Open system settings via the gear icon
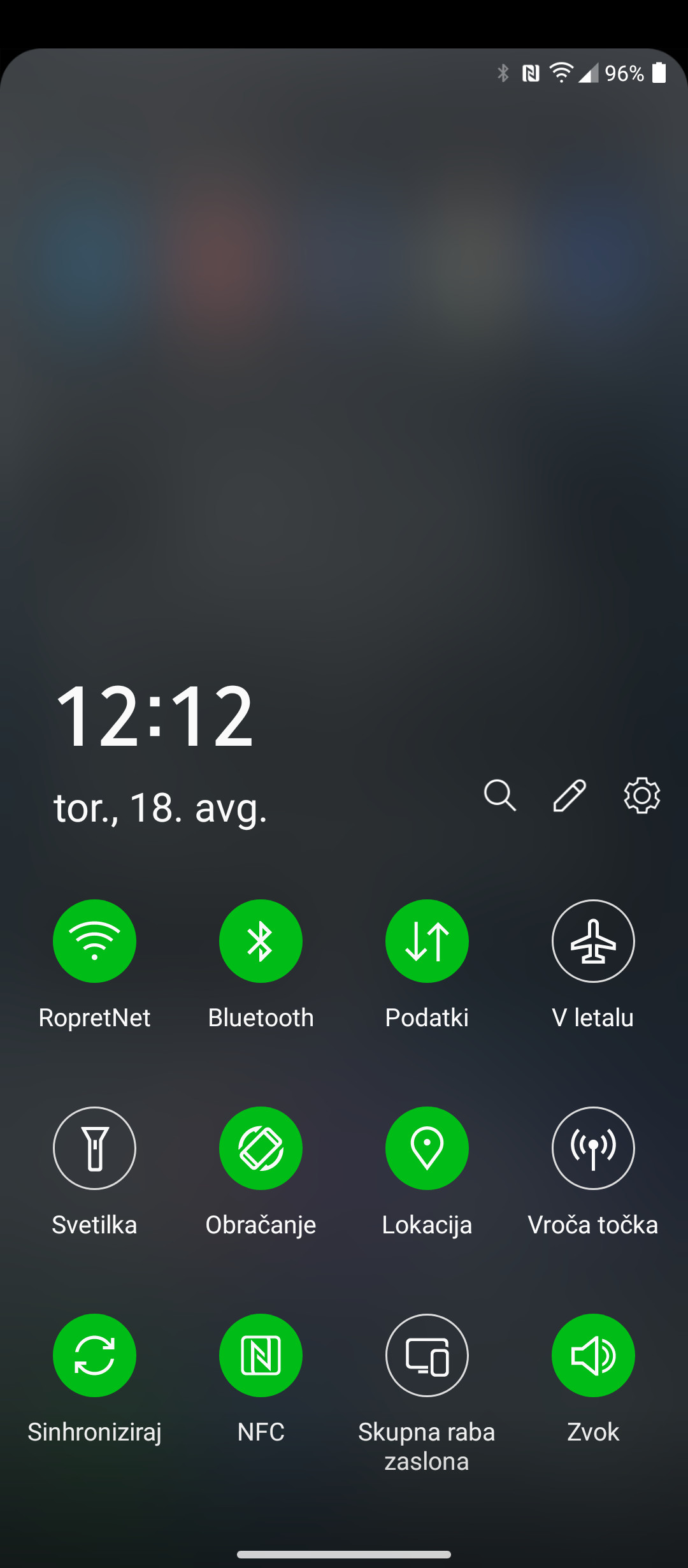688x1568 pixels. click(641, 795)
